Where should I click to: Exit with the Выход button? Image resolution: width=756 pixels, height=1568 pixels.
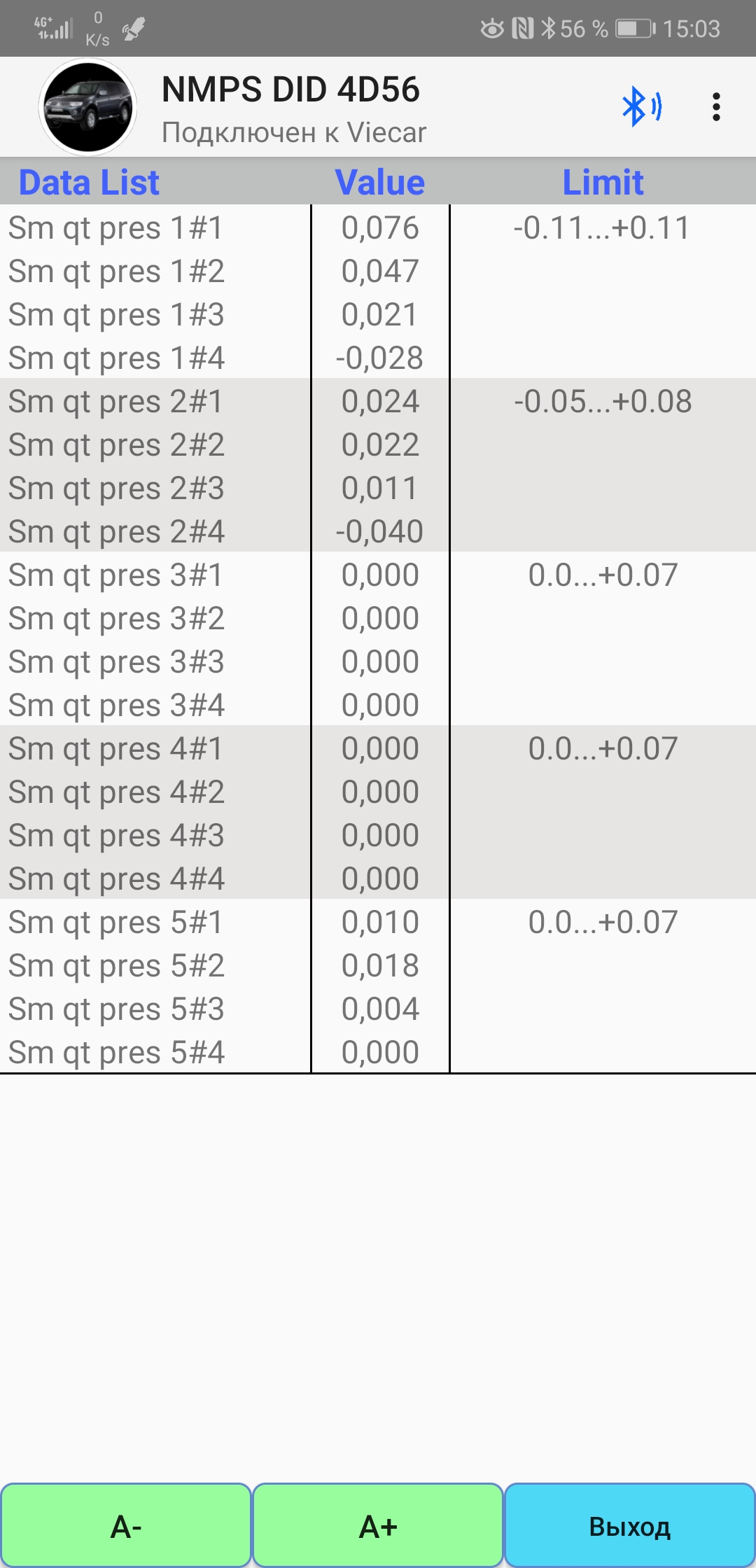[x=630, y=1526]
